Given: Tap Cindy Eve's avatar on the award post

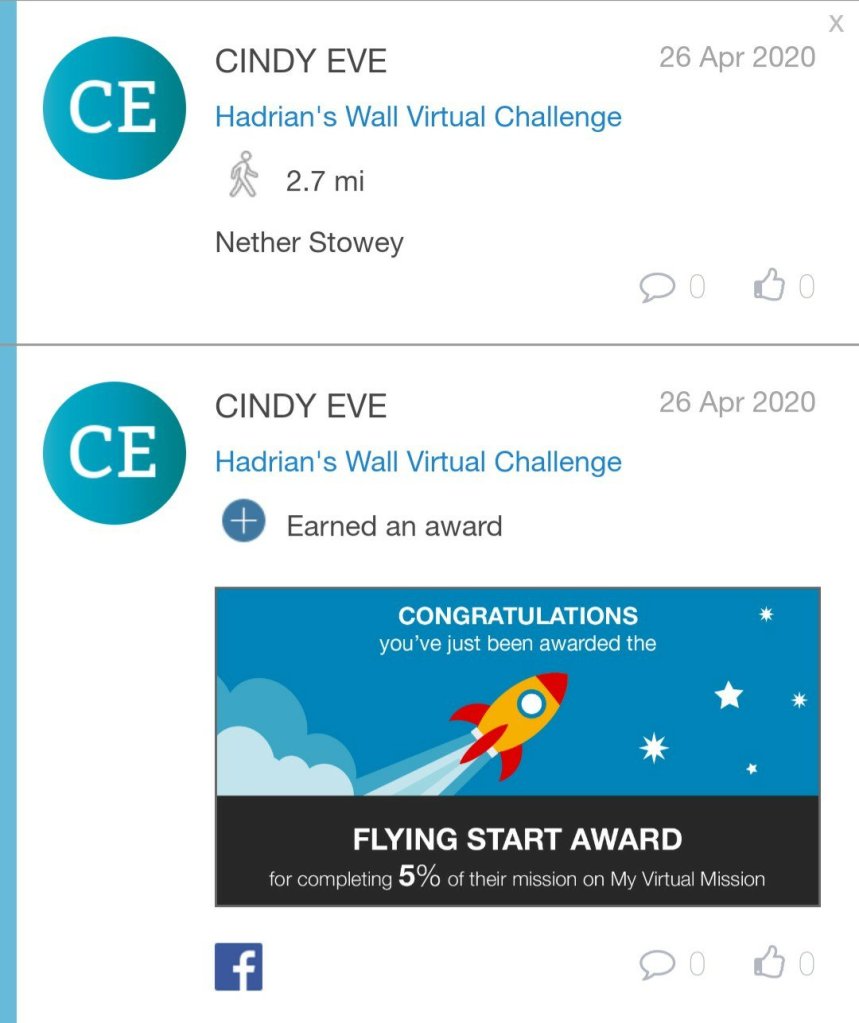Looking at the screenshot, I should pyautogui.click(x=114, y=453).
